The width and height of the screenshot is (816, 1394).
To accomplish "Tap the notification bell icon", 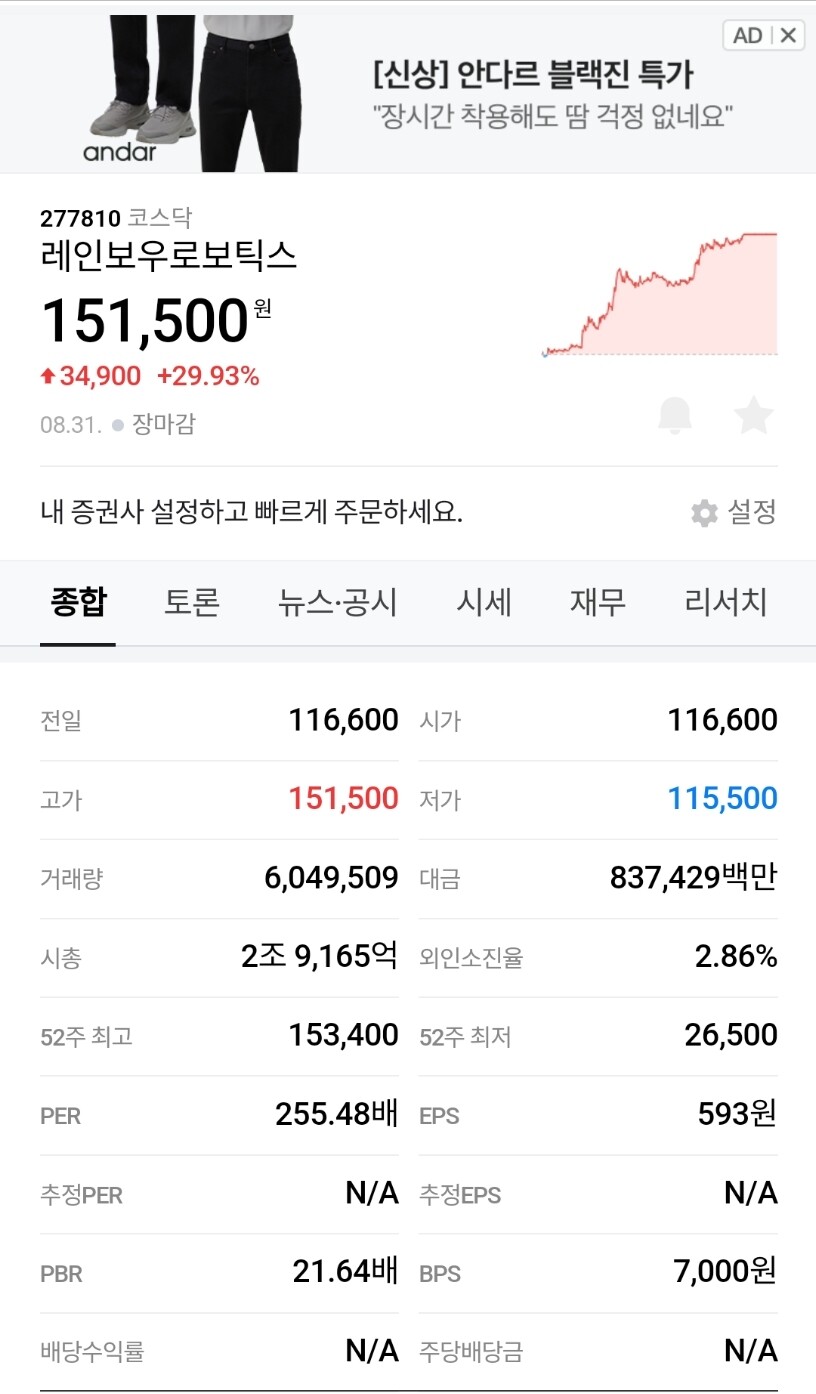I will (676, 416).
